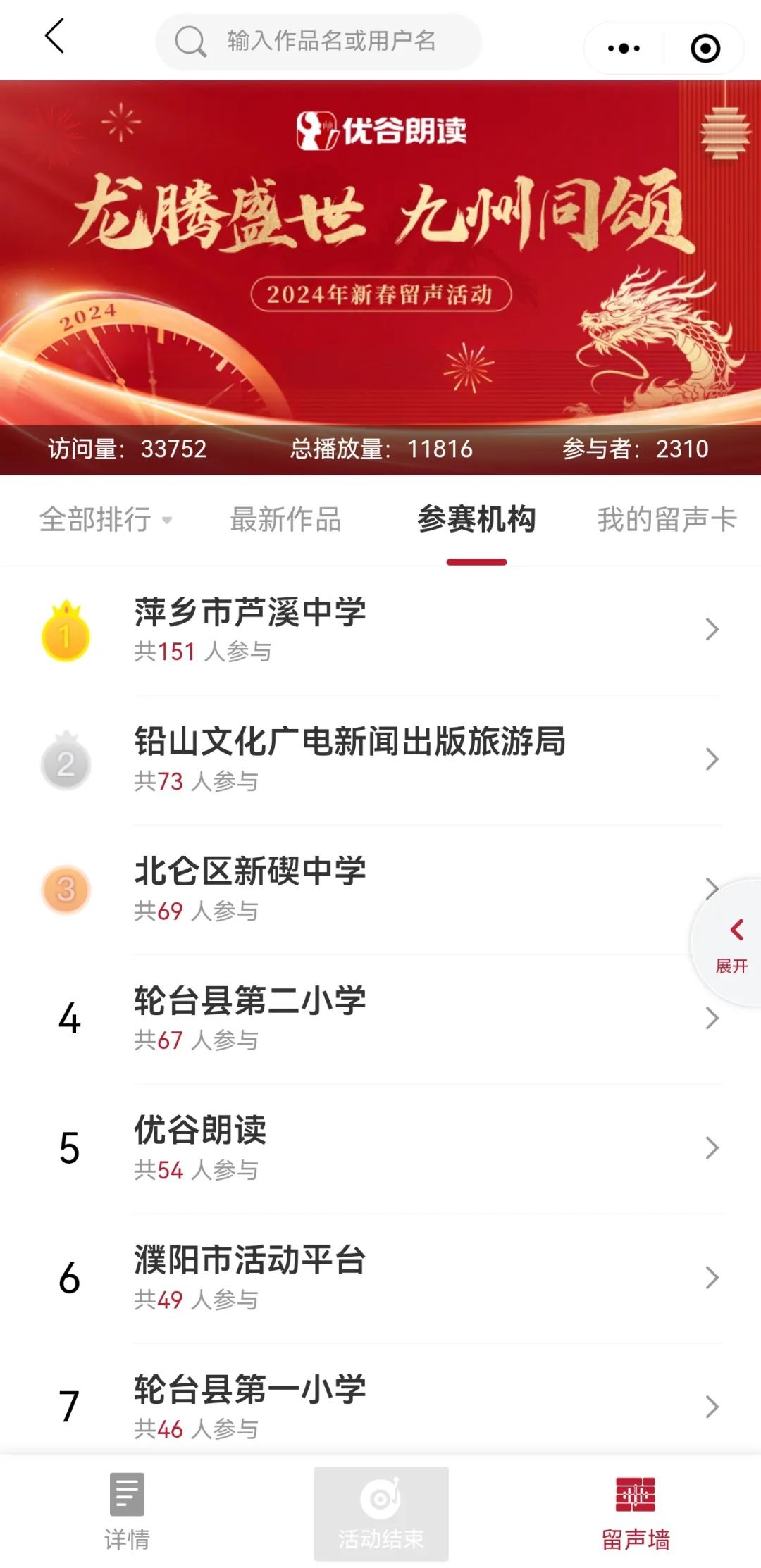The width and height of the screenshot is (761, 1568).
Task: Expand the 全部排行 ranking dropdown
Action: point(106,520)
